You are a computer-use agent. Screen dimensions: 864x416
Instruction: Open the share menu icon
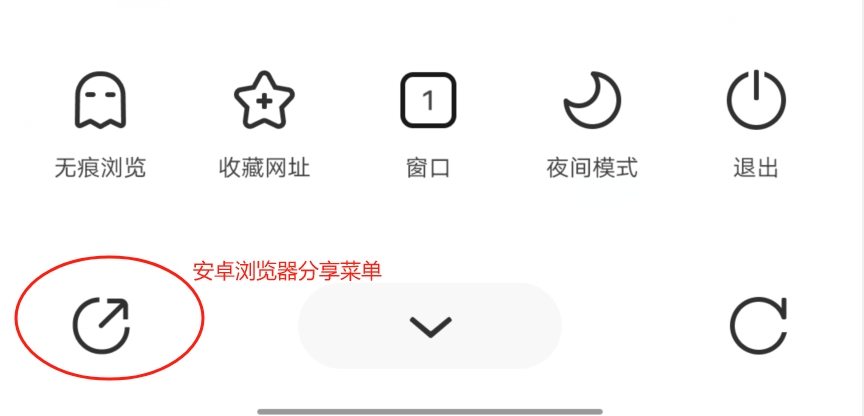coord(102,326)
